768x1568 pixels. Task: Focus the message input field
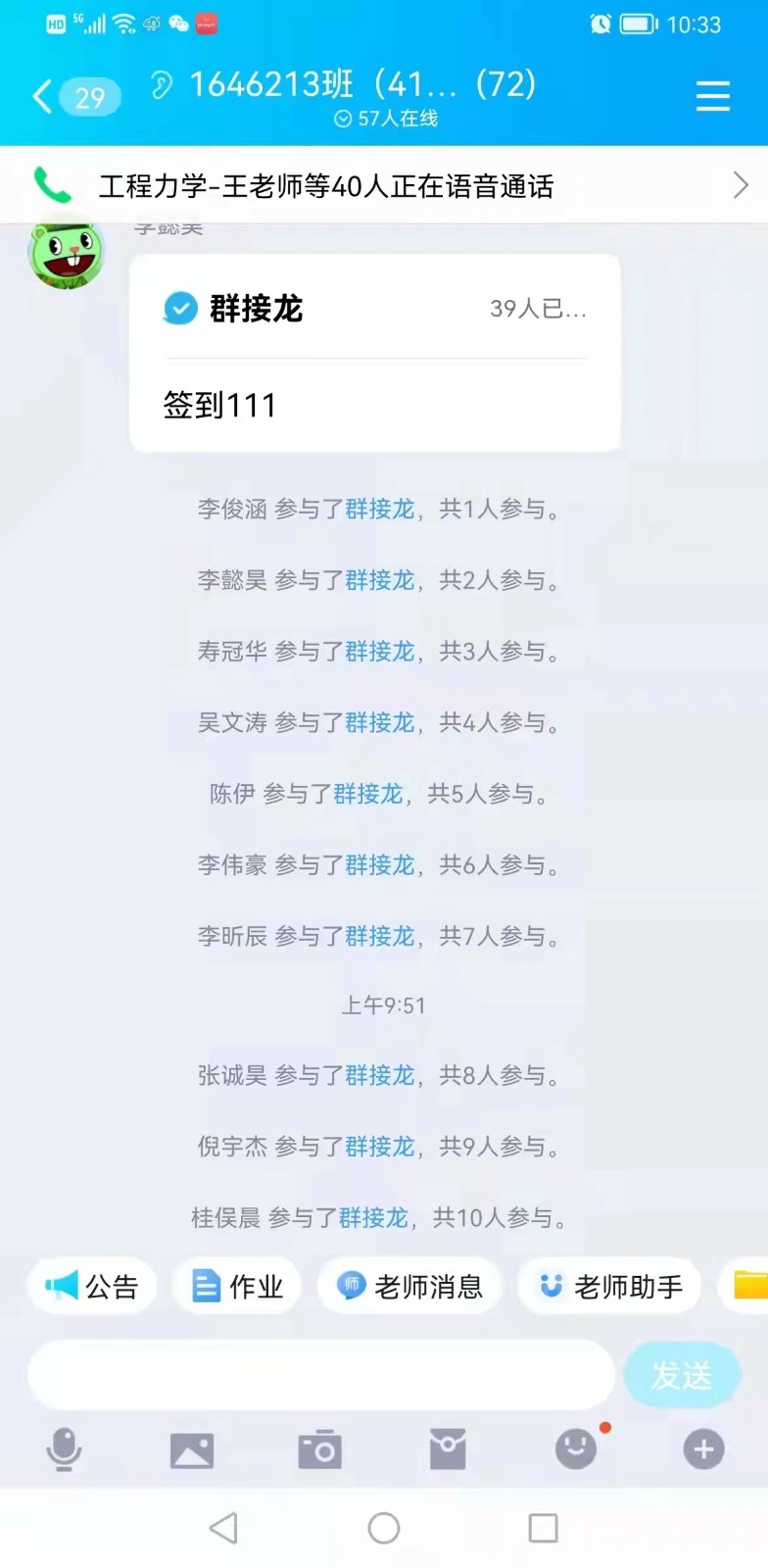[321, 1375]
